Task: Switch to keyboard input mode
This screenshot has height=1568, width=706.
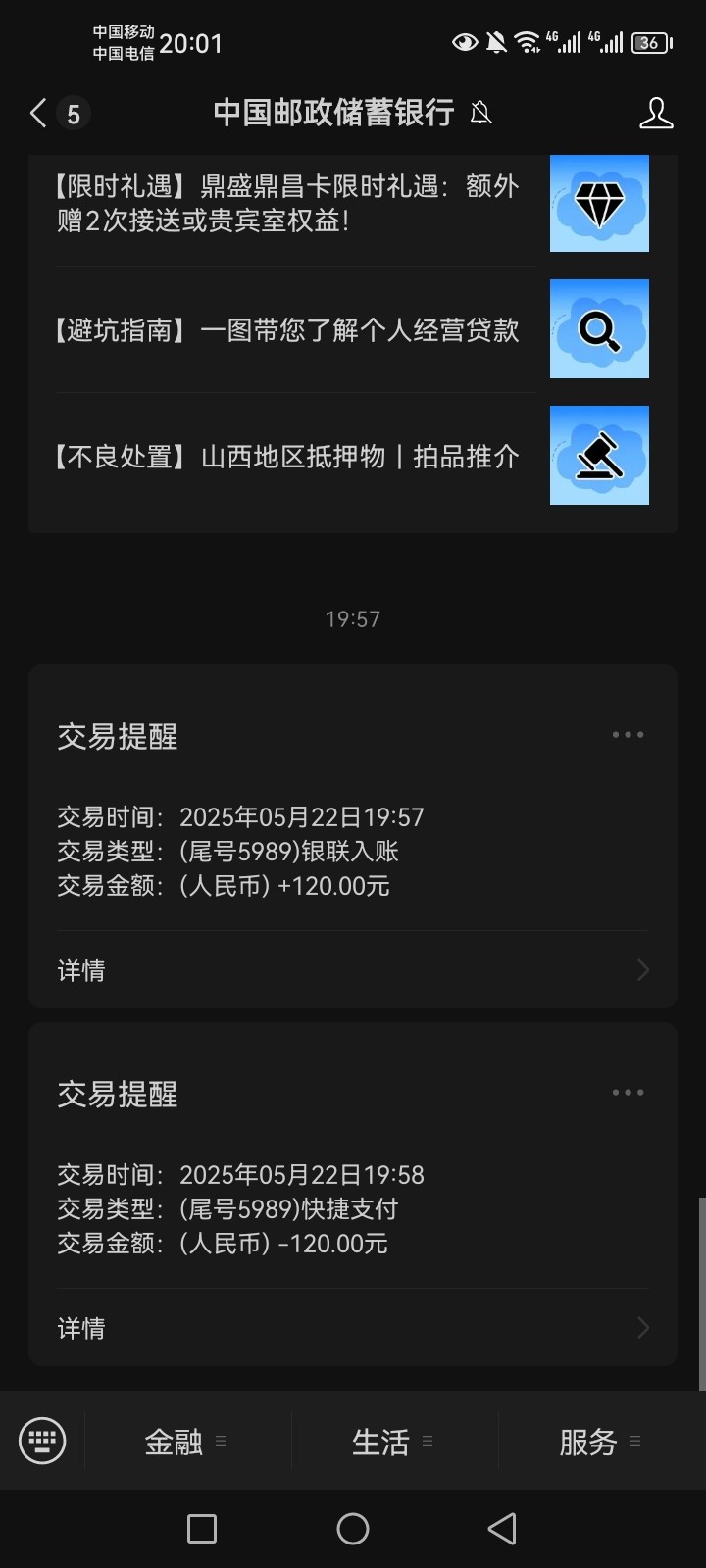Action: tap(42, 1441)
